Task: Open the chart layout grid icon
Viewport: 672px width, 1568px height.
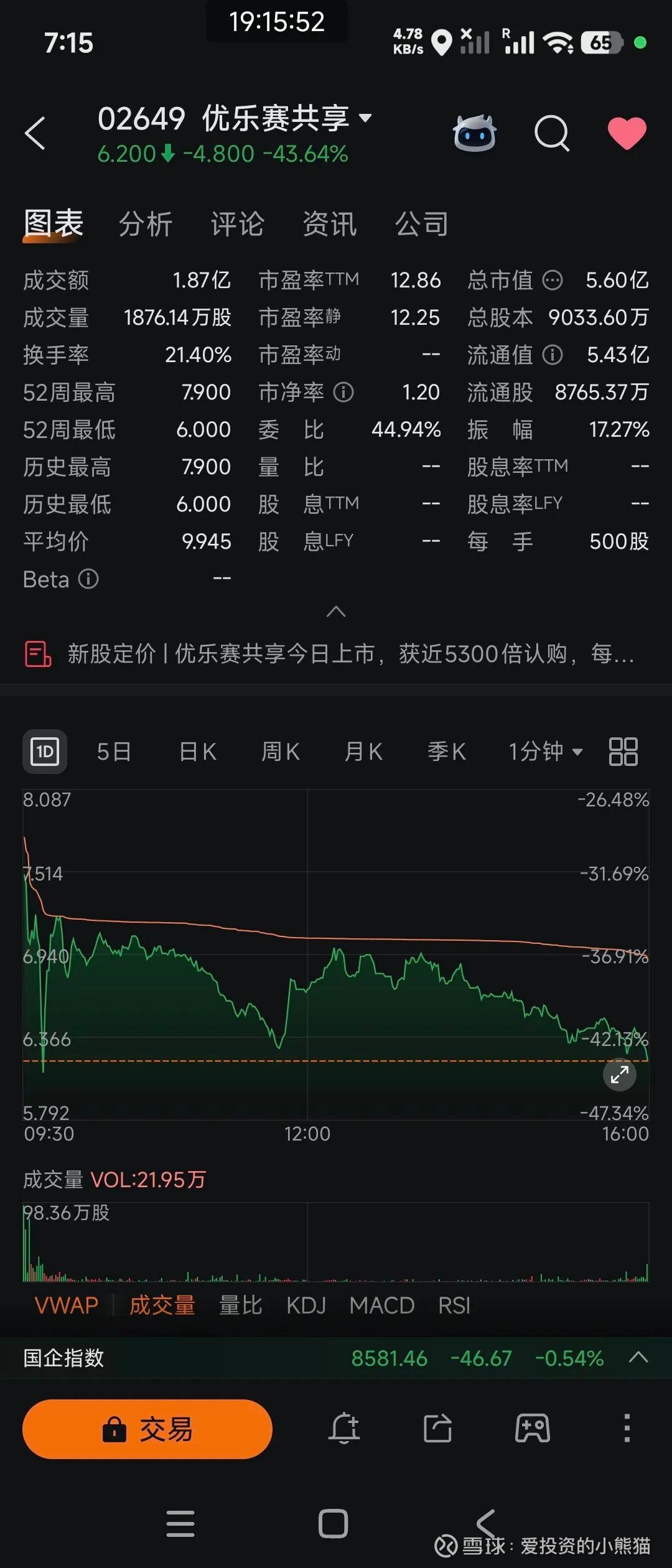Action: (623, 752)
